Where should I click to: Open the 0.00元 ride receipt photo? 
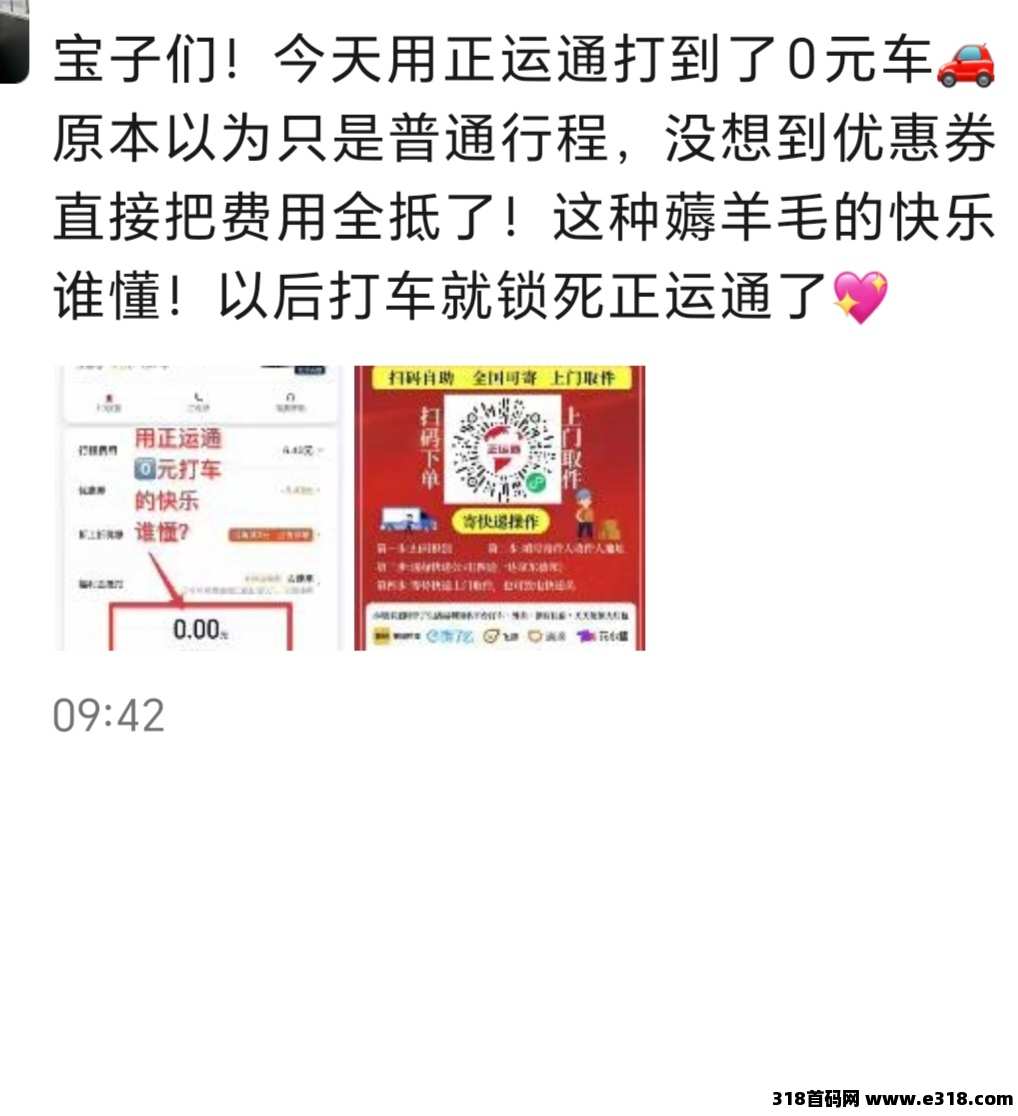click(196, 508)
